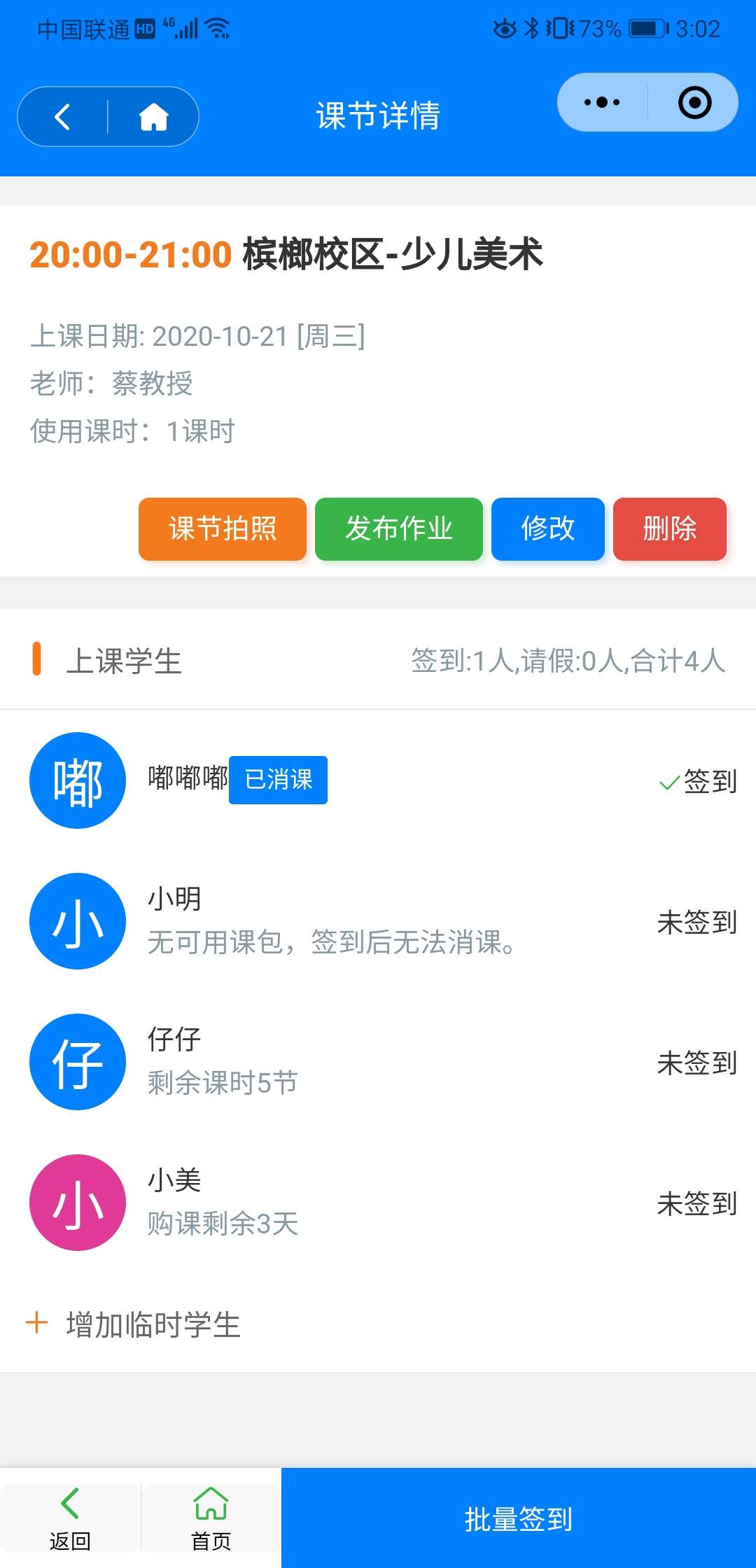756x1568 pixels.
Task: Tap 未签到 for 小明
Action: click(697, 922)
